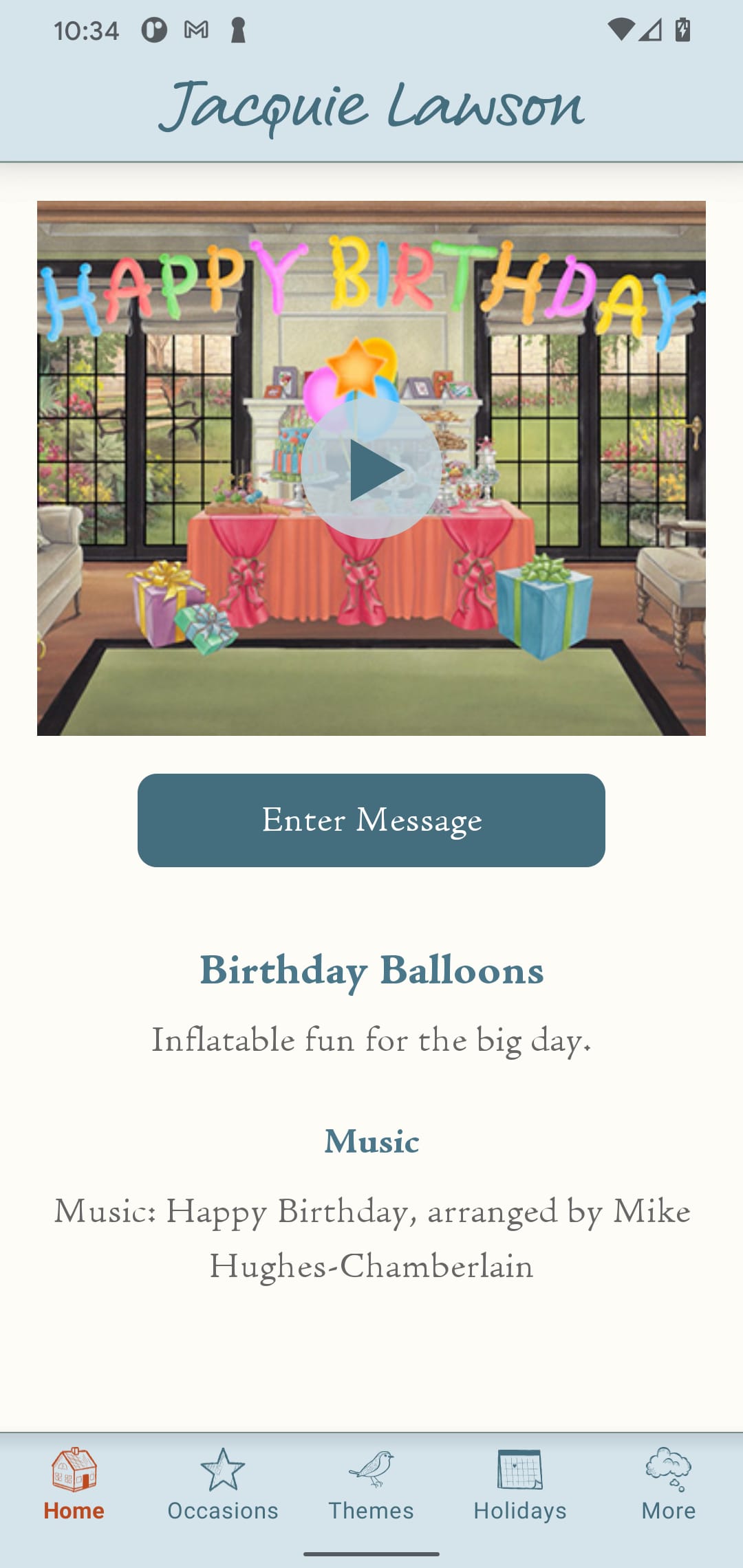Tap the More thought-cloud icon

[x=668, y=1463]
